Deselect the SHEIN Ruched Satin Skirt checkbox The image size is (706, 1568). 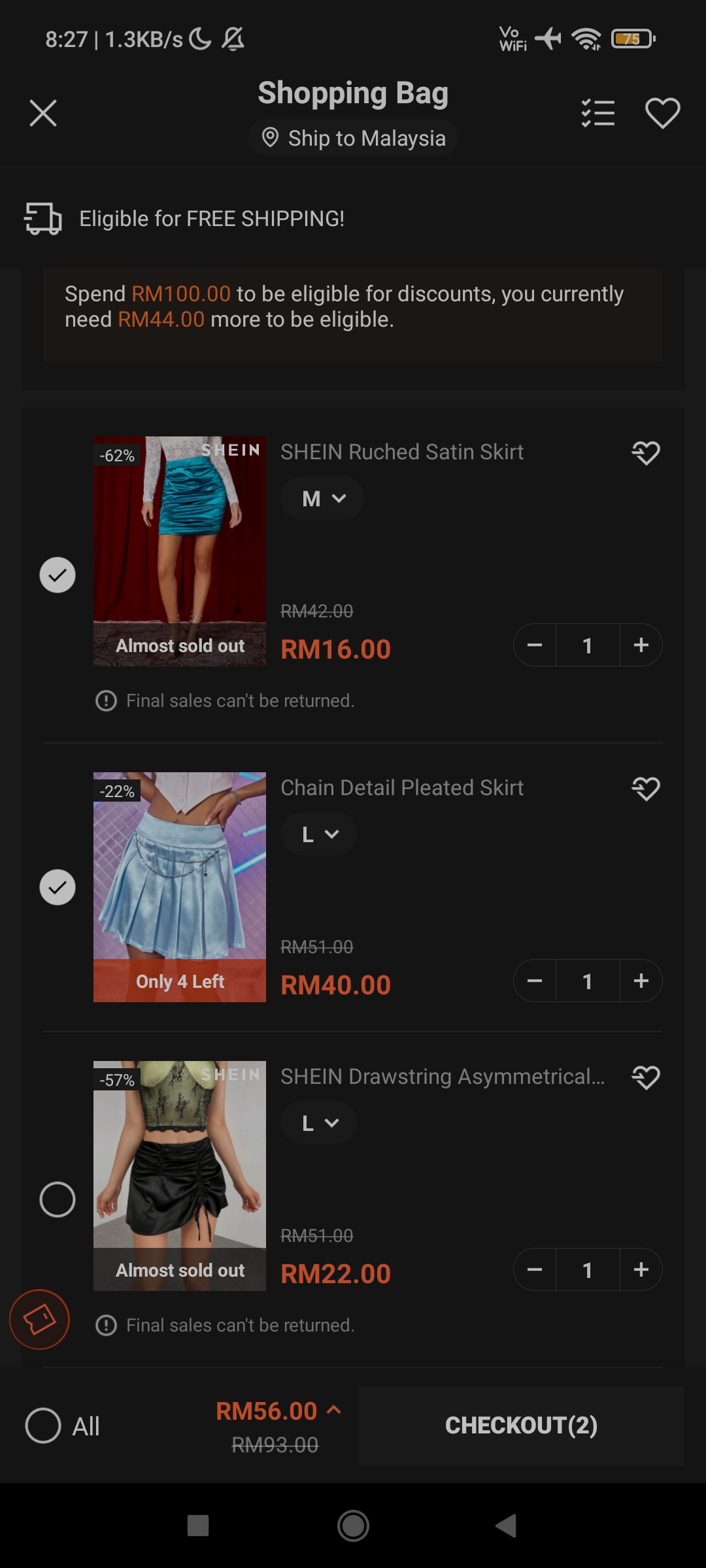click(58, 575)
